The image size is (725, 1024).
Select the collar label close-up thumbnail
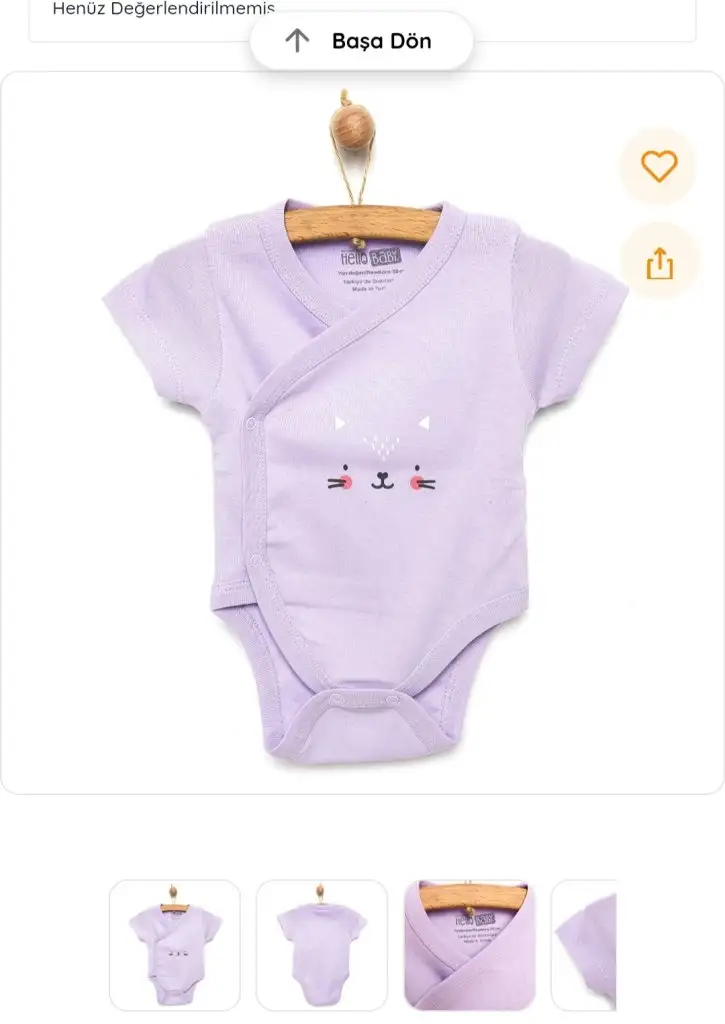tap(469, 944)
